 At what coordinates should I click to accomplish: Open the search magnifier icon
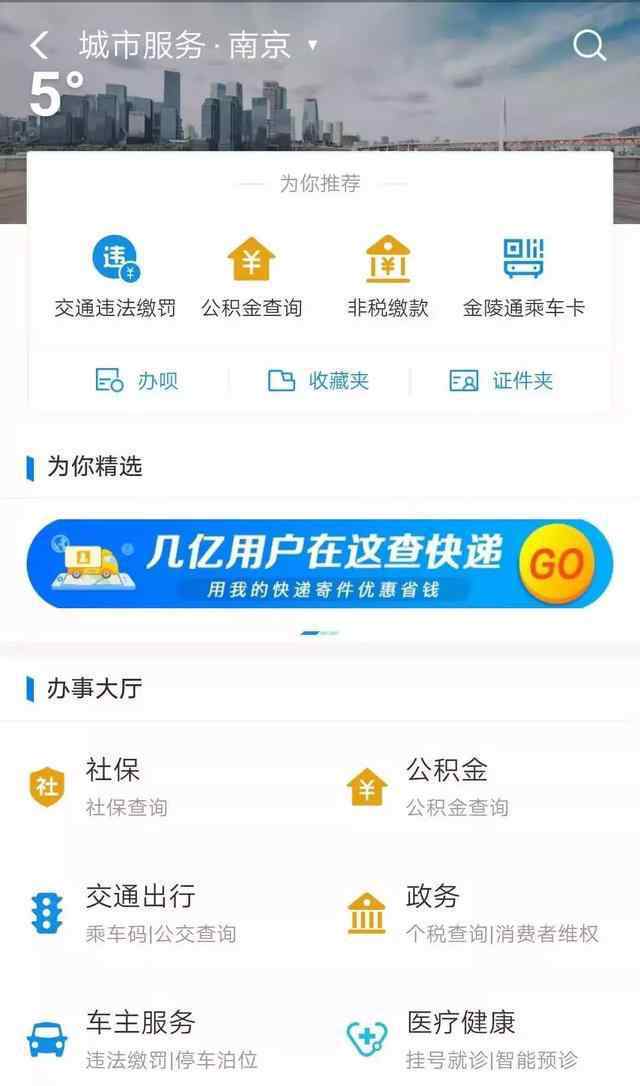[589, 46]
